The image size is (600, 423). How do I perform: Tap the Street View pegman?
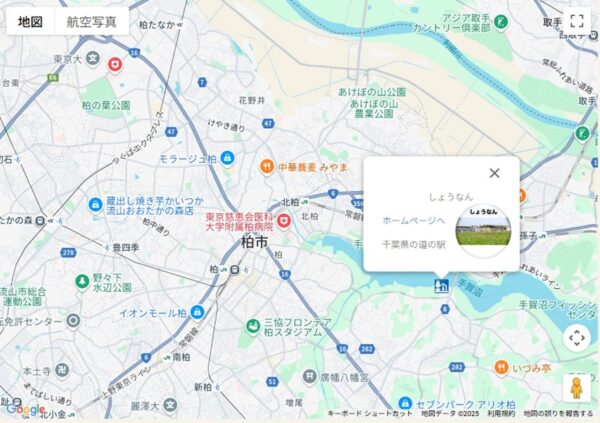[577, 388]
